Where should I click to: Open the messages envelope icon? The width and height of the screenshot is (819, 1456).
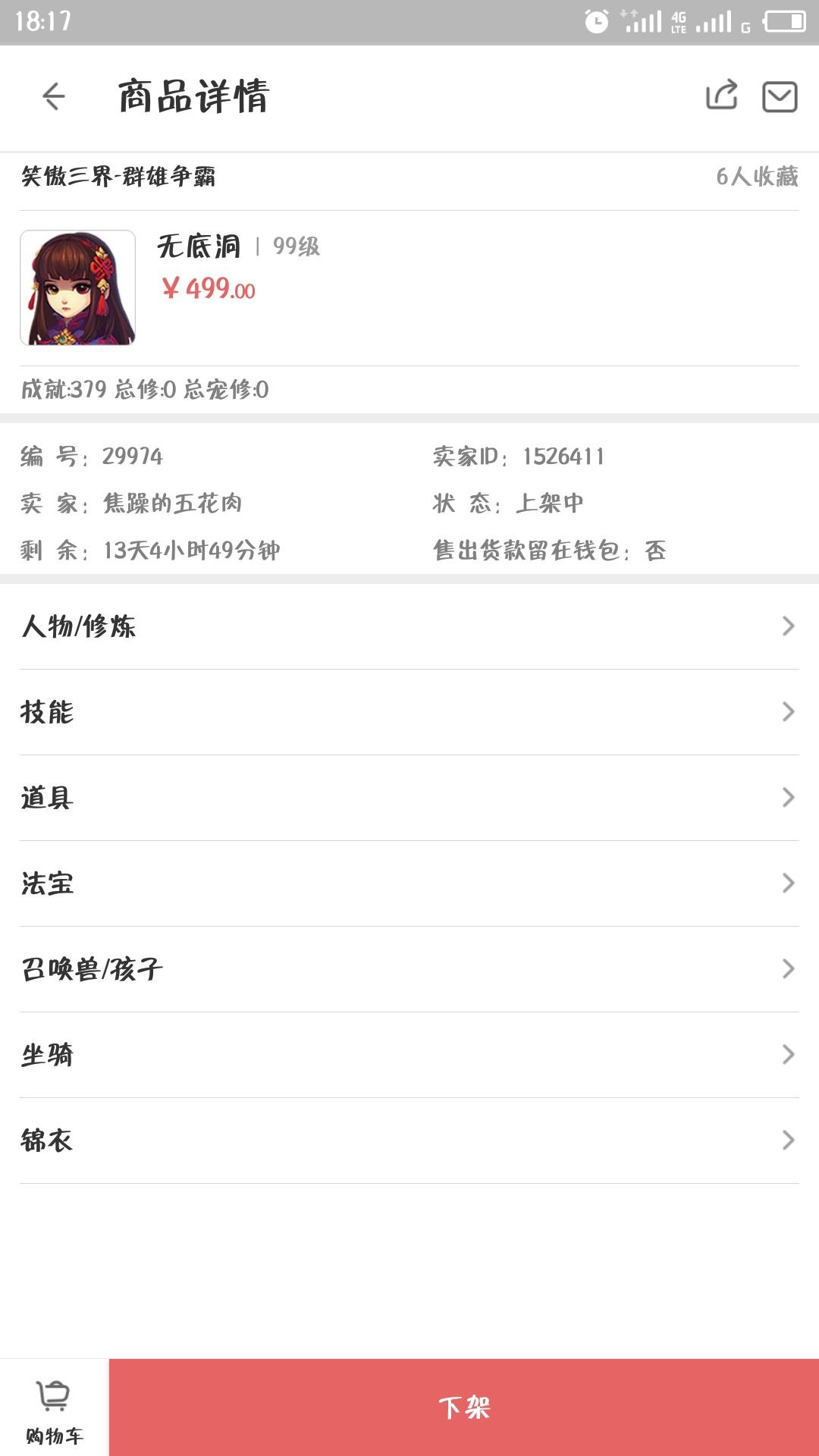click(779, 97)
